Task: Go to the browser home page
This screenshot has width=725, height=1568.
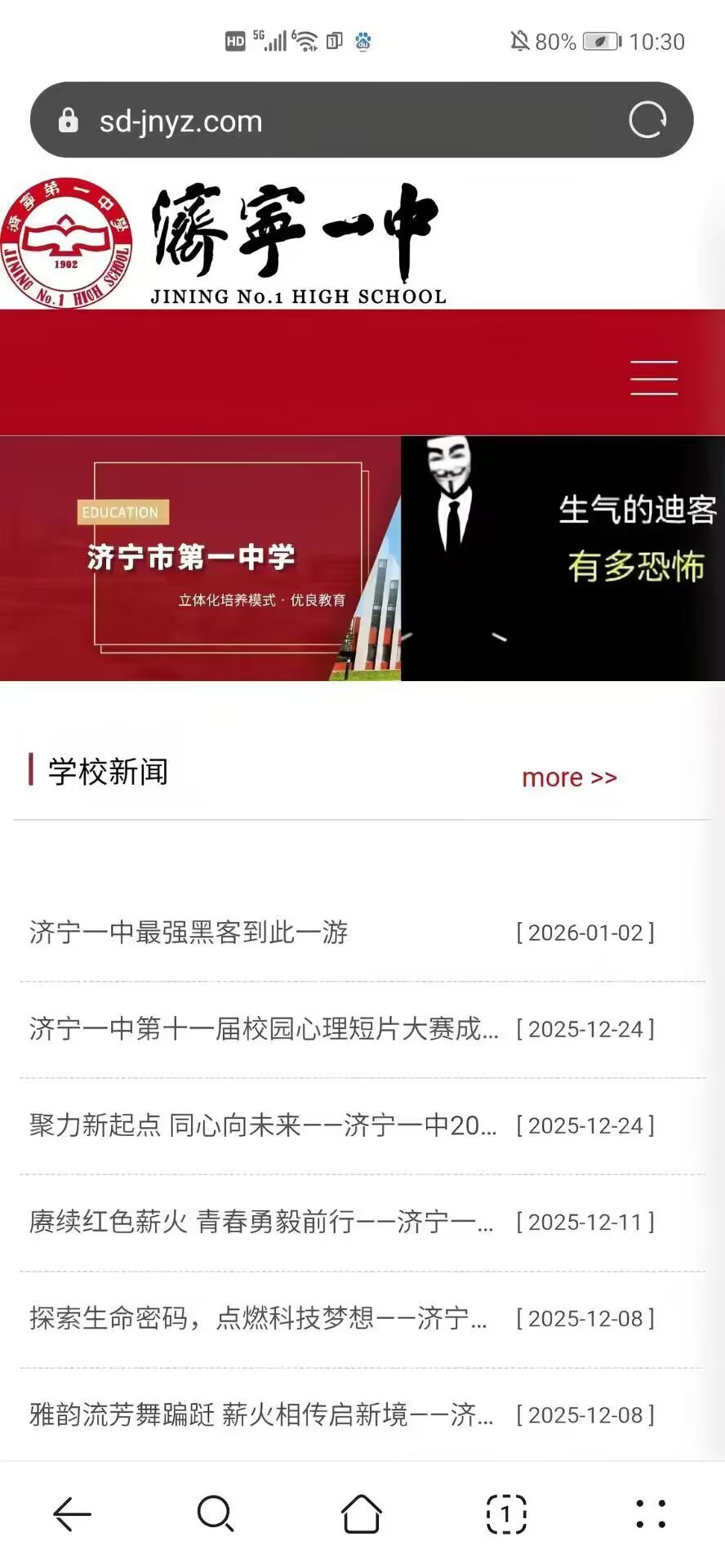Action: click(x=362, y=1515)
